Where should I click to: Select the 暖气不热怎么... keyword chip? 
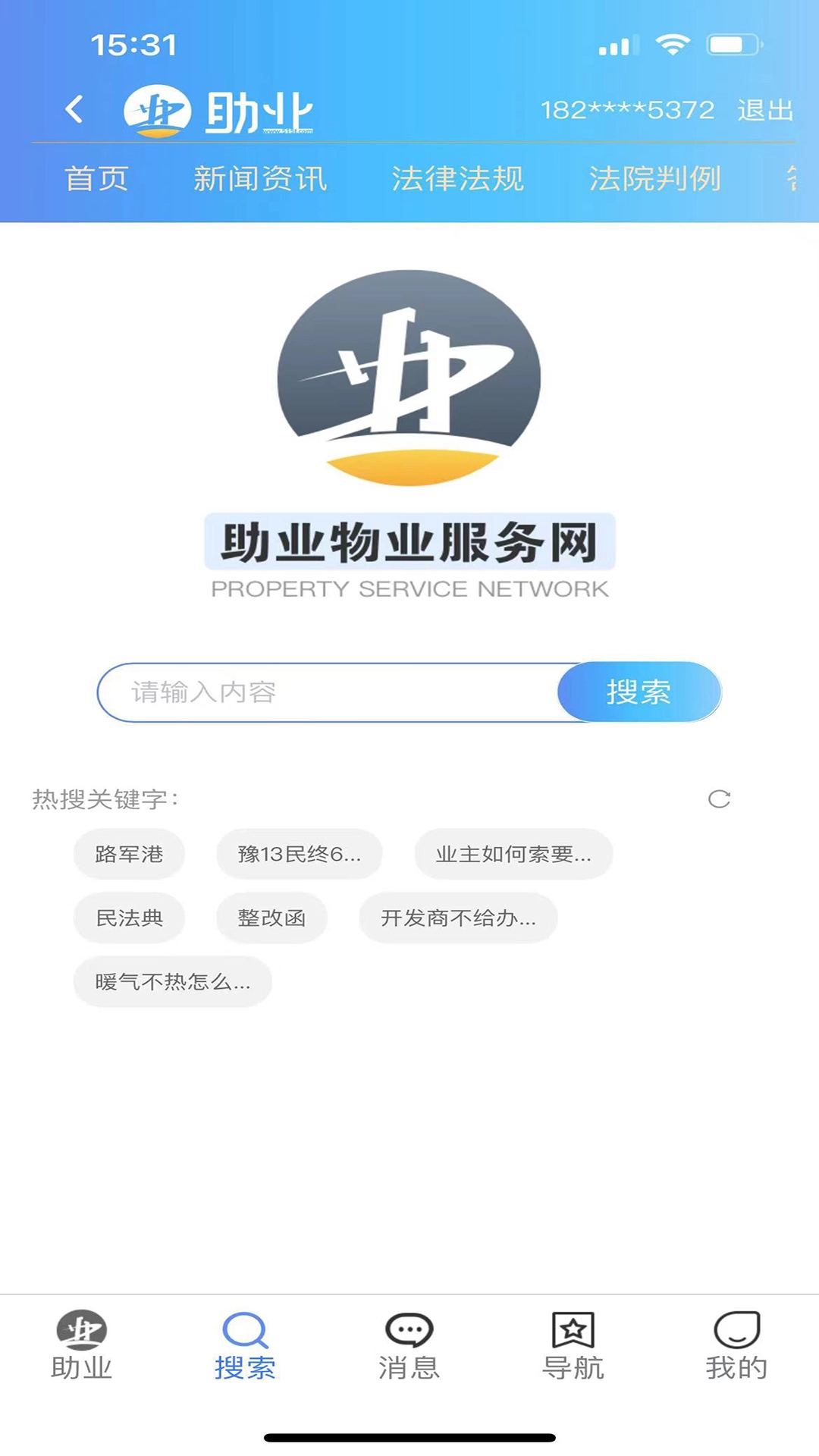click(172, 981)
